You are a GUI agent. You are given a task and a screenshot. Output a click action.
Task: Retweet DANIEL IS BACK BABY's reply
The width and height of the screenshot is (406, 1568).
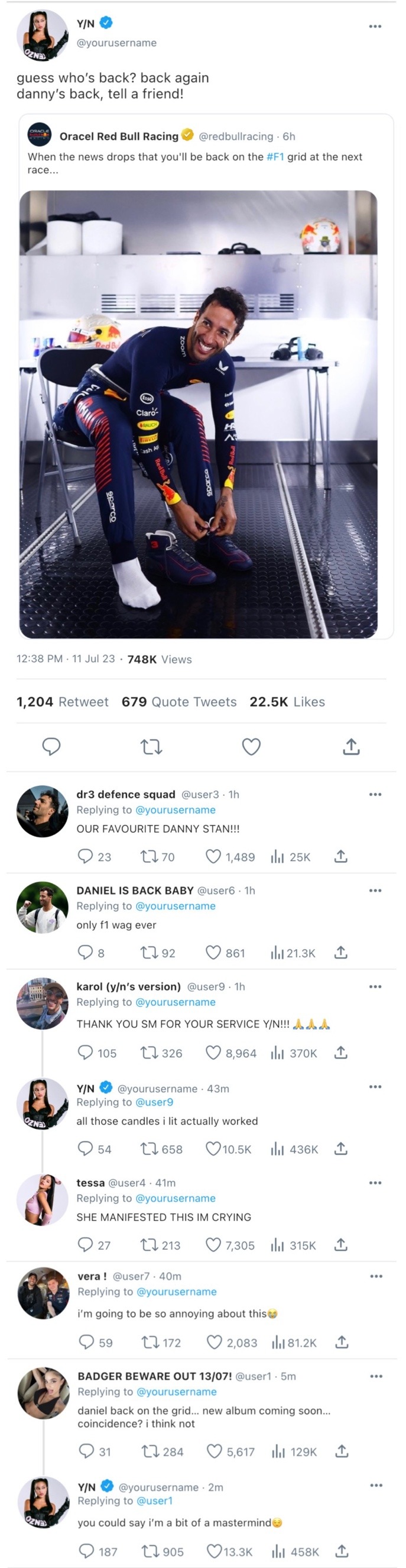click(149, 953)
